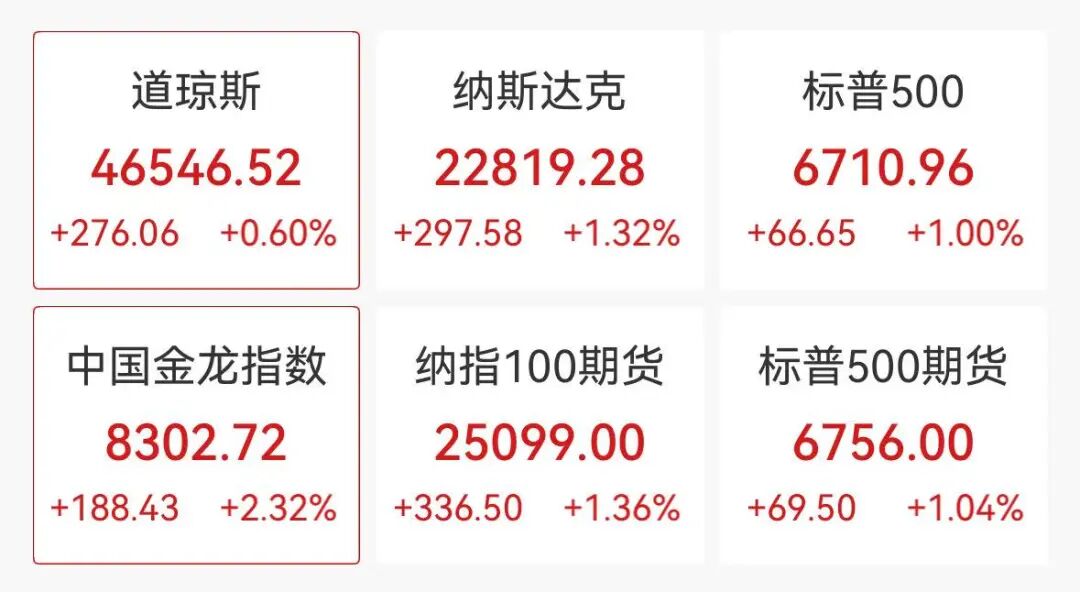The height and width of the screenshot is (592, 1080).
Task: Select the 标普500 index card
Action: click(883, 160)
